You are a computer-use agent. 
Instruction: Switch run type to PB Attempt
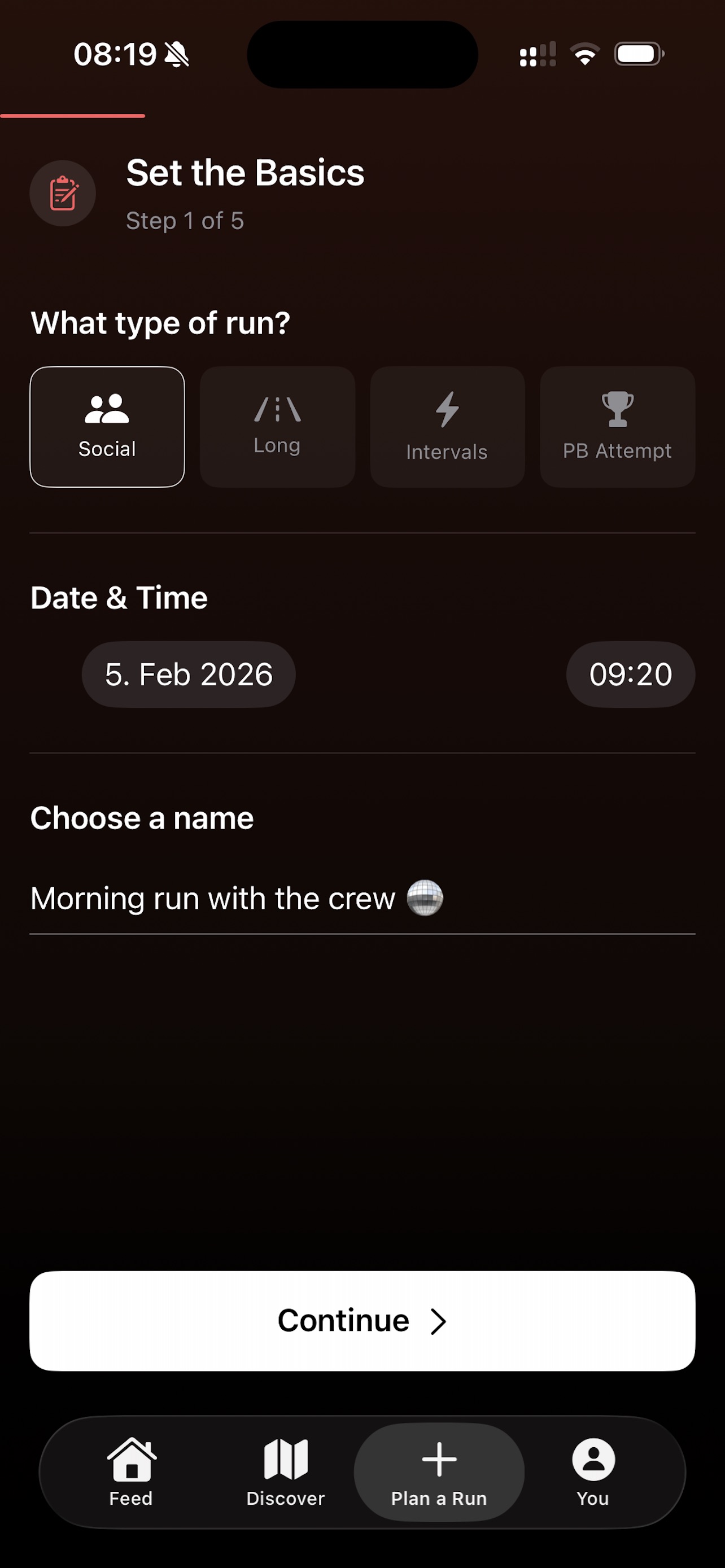pyautogui.click(x=617, y=426)
